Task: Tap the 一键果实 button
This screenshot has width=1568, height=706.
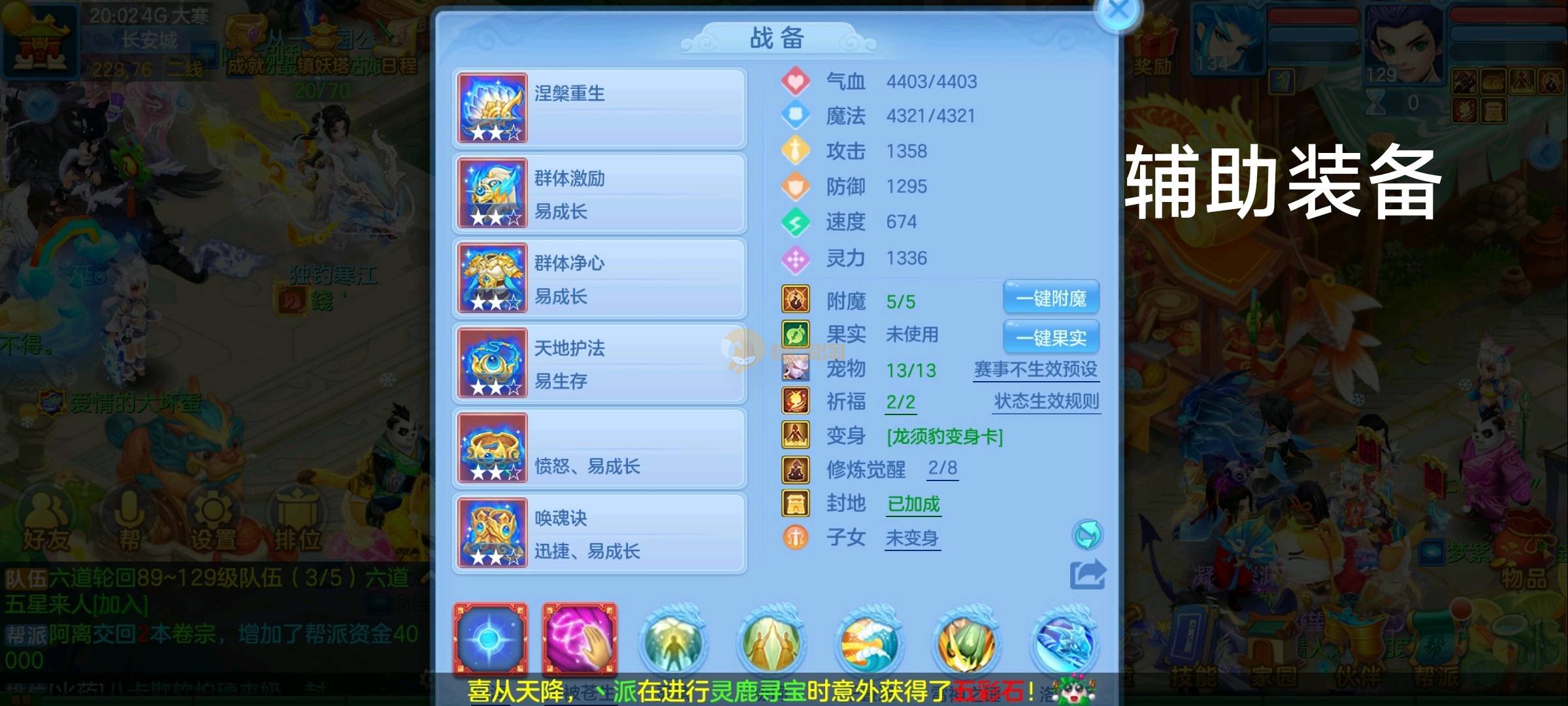Action: [1051, 337]
